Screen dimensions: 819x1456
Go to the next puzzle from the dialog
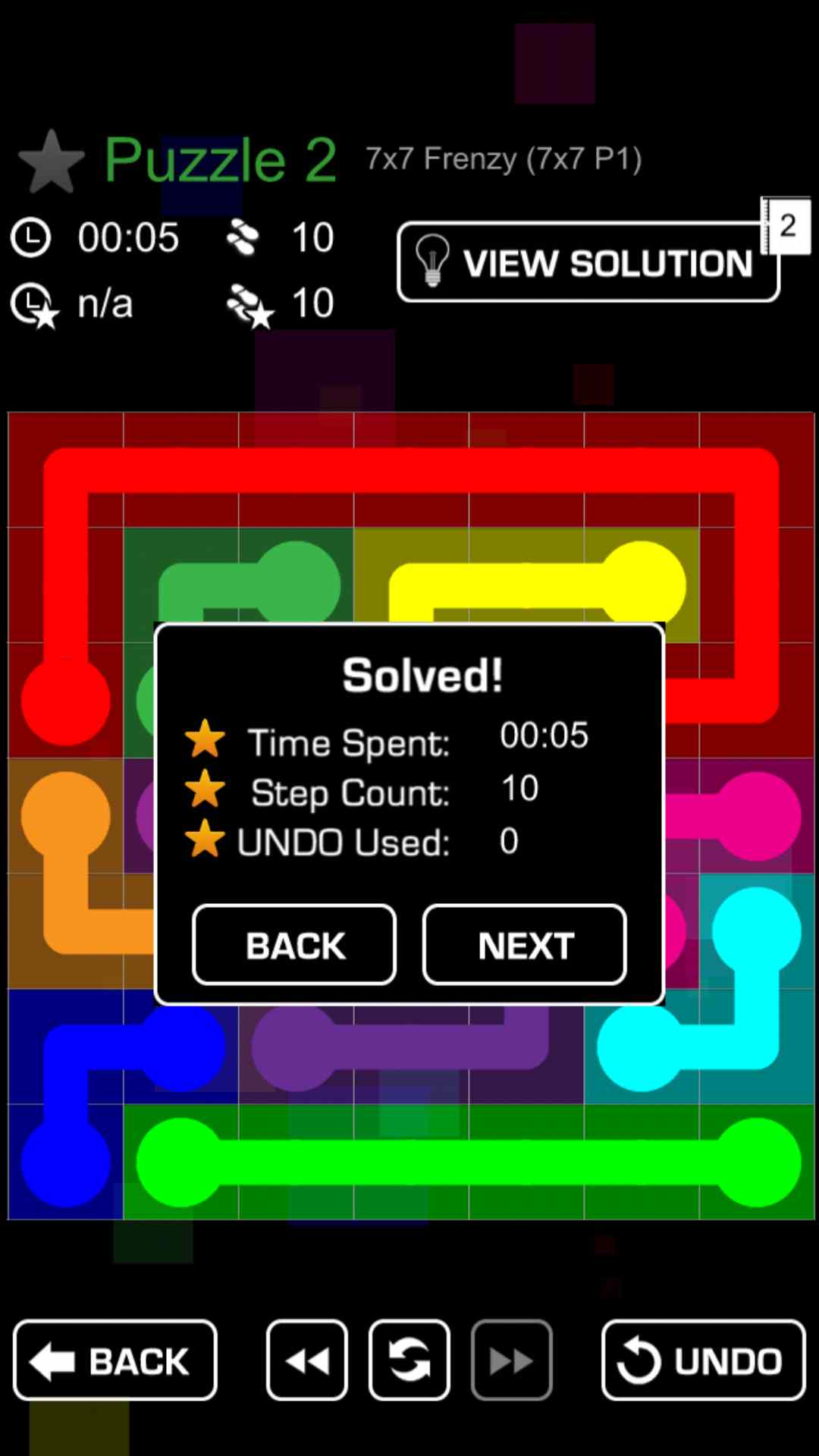pos(524,945)
